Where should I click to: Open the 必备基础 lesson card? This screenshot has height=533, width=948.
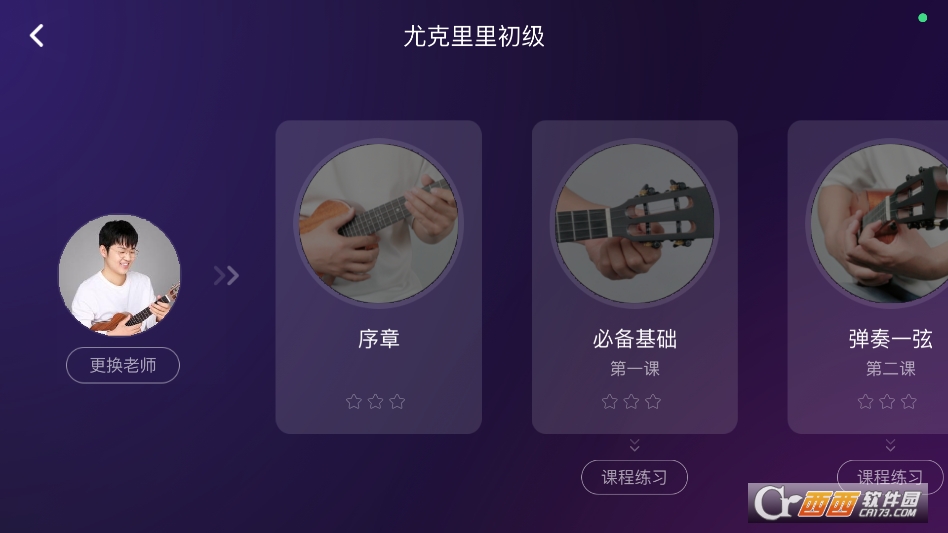(634, 277)
